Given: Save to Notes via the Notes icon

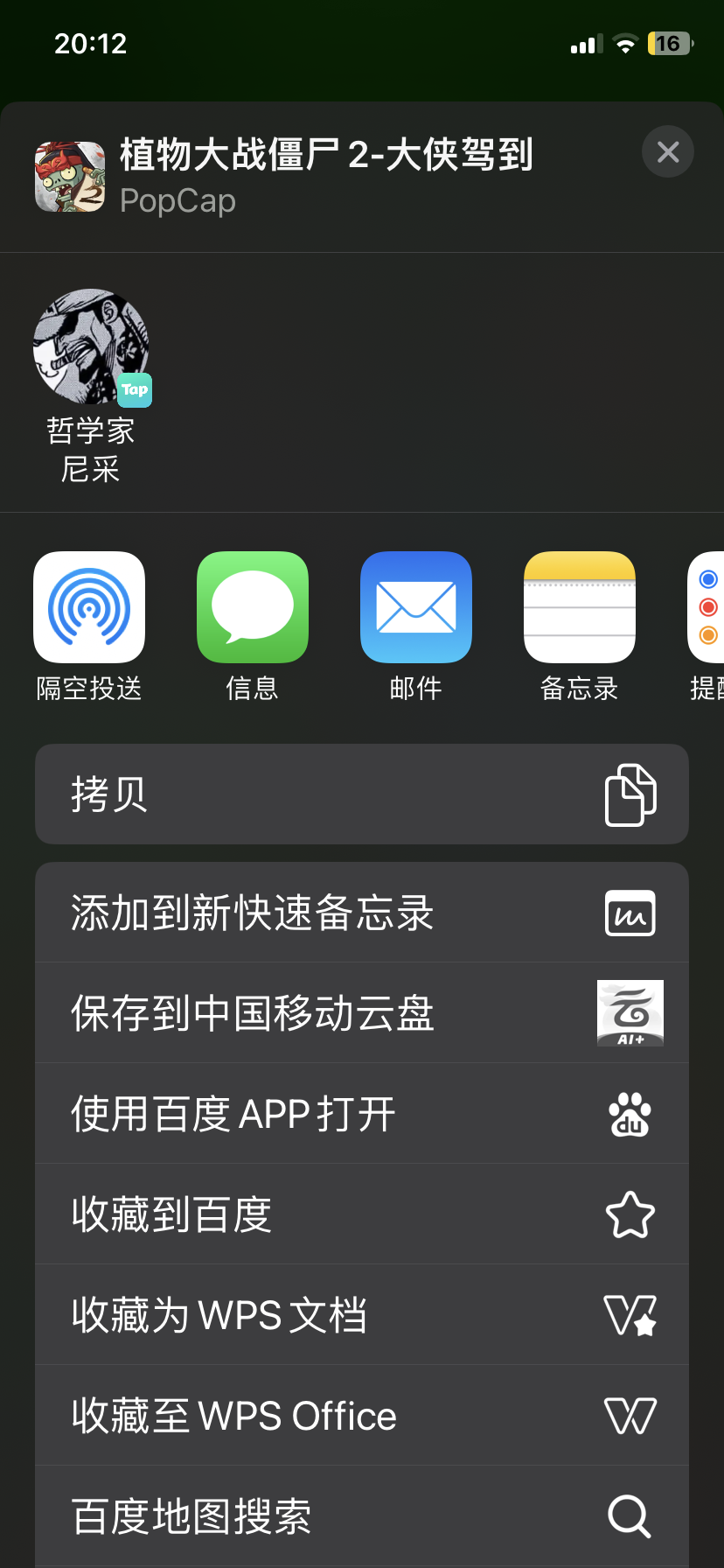Looking at the screenshot, I should coord(579,607).
